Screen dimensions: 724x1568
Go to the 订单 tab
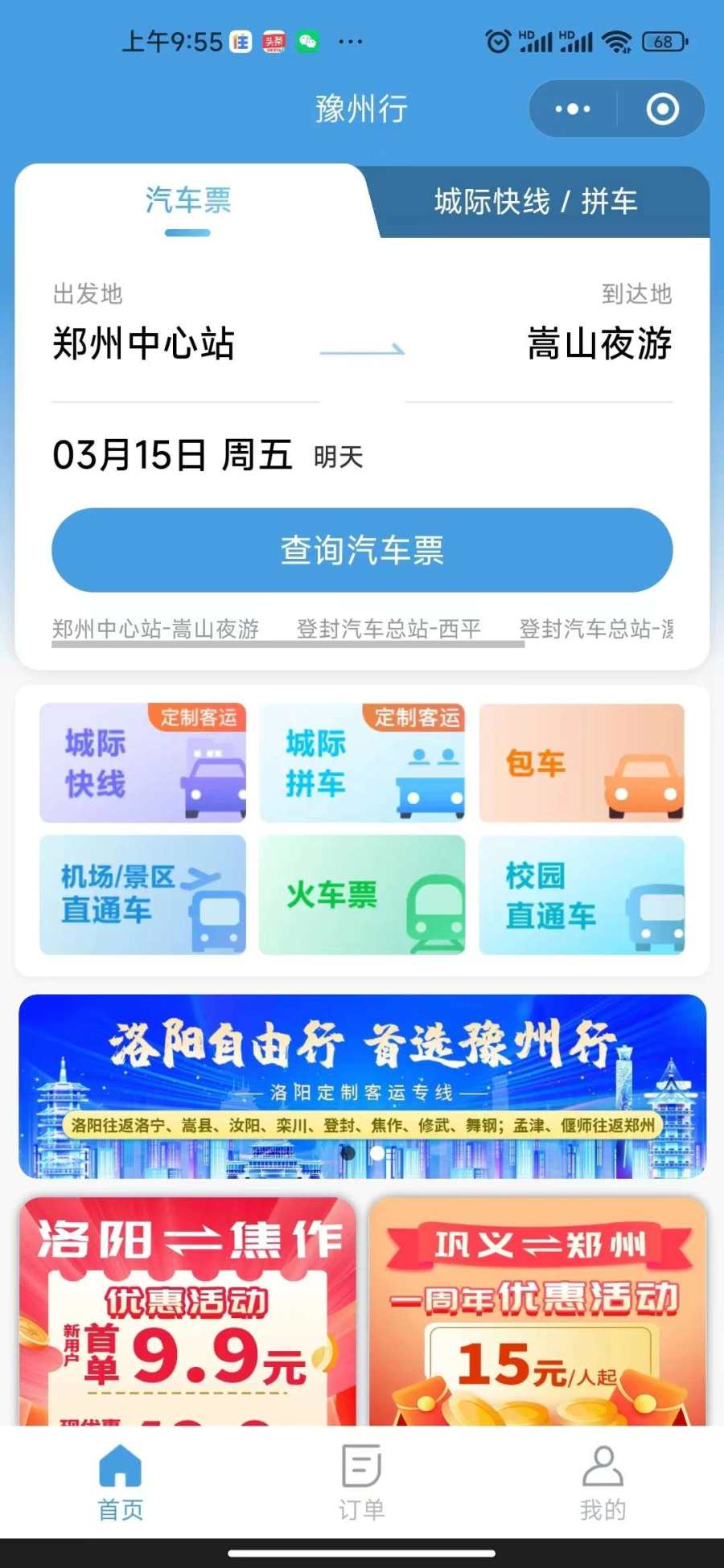tap(361, 1481)
